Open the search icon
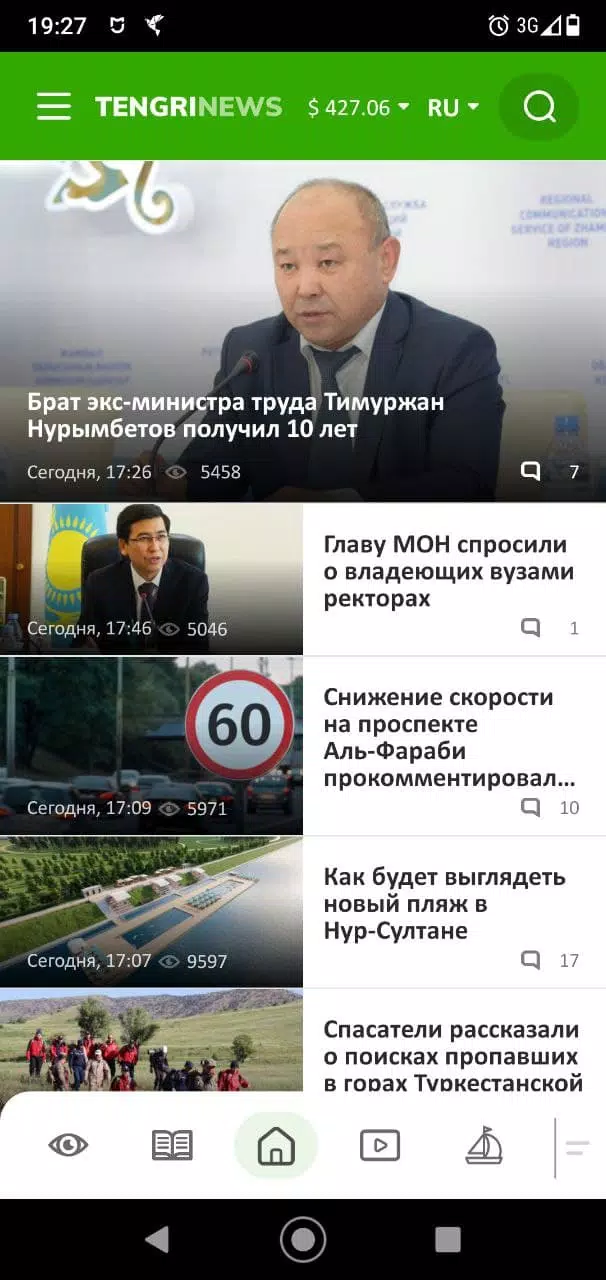 (x=539, y=106)
